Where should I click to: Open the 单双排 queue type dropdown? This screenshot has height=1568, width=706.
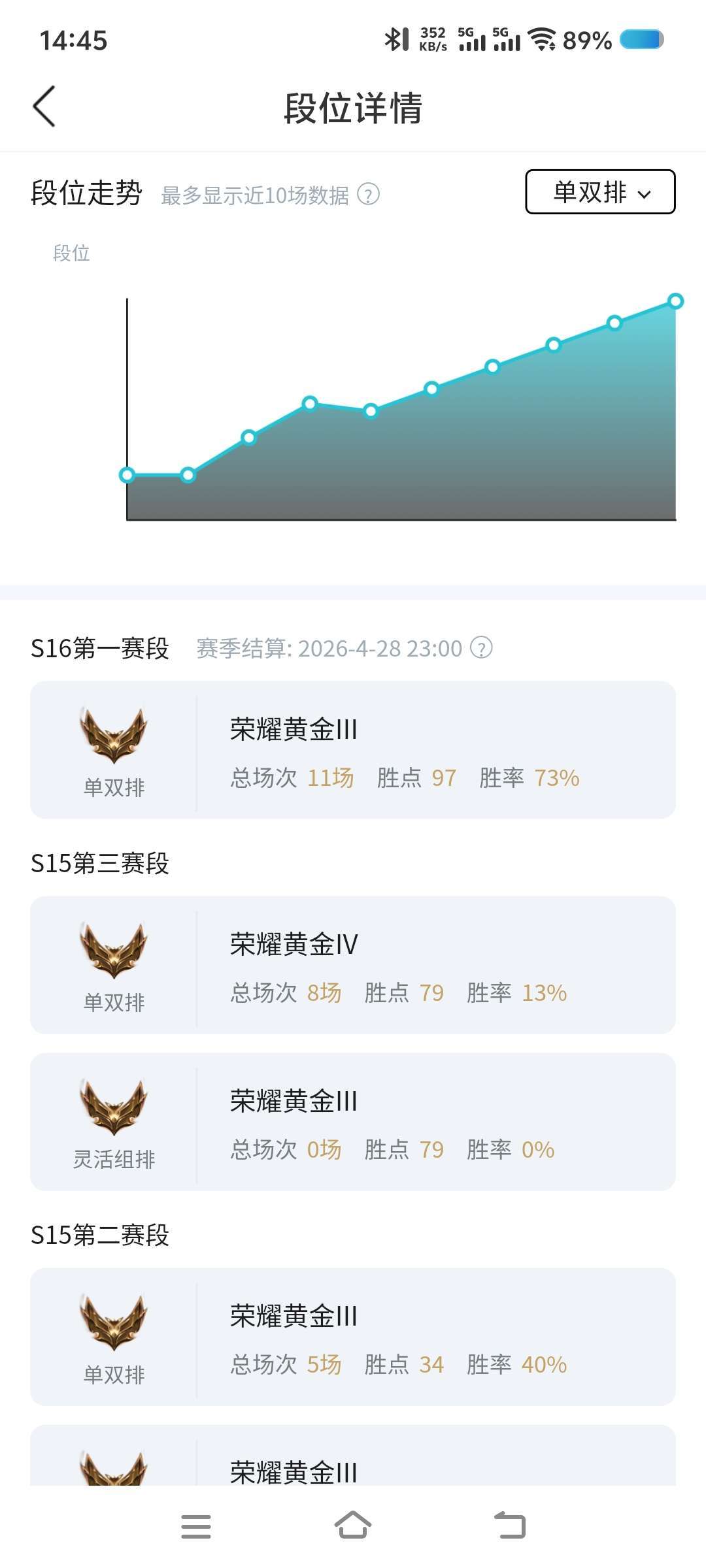click(600, 192)
